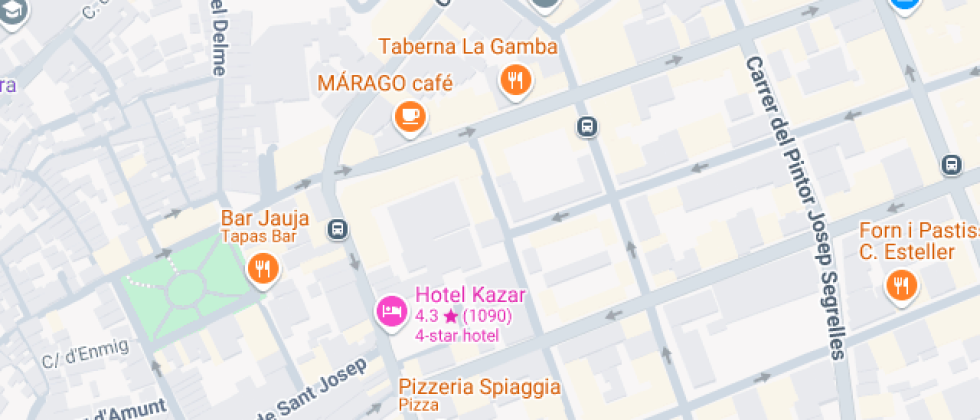Screen dimensions: 980x420
Task: Open the Forn i Pastisseria C. Esteller pin
Action: pyautogui.click(x=901, y=286)
